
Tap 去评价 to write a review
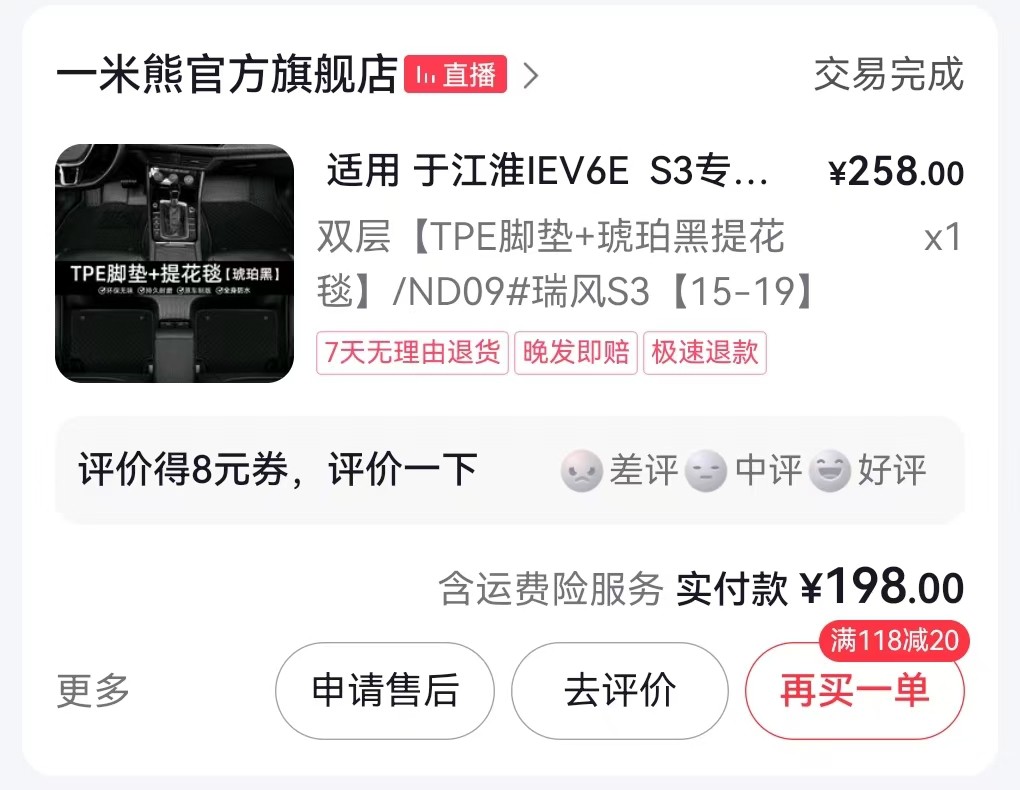pyautogui.click(x=620, y=690)
